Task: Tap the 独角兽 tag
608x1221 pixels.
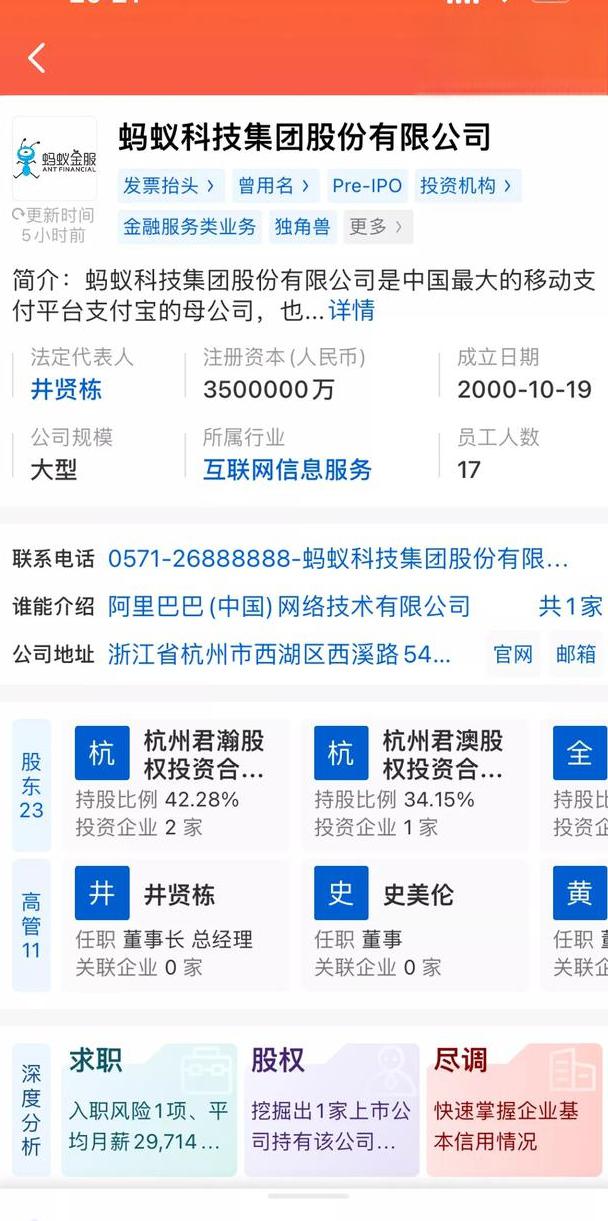Action: (x=302, y=227)
